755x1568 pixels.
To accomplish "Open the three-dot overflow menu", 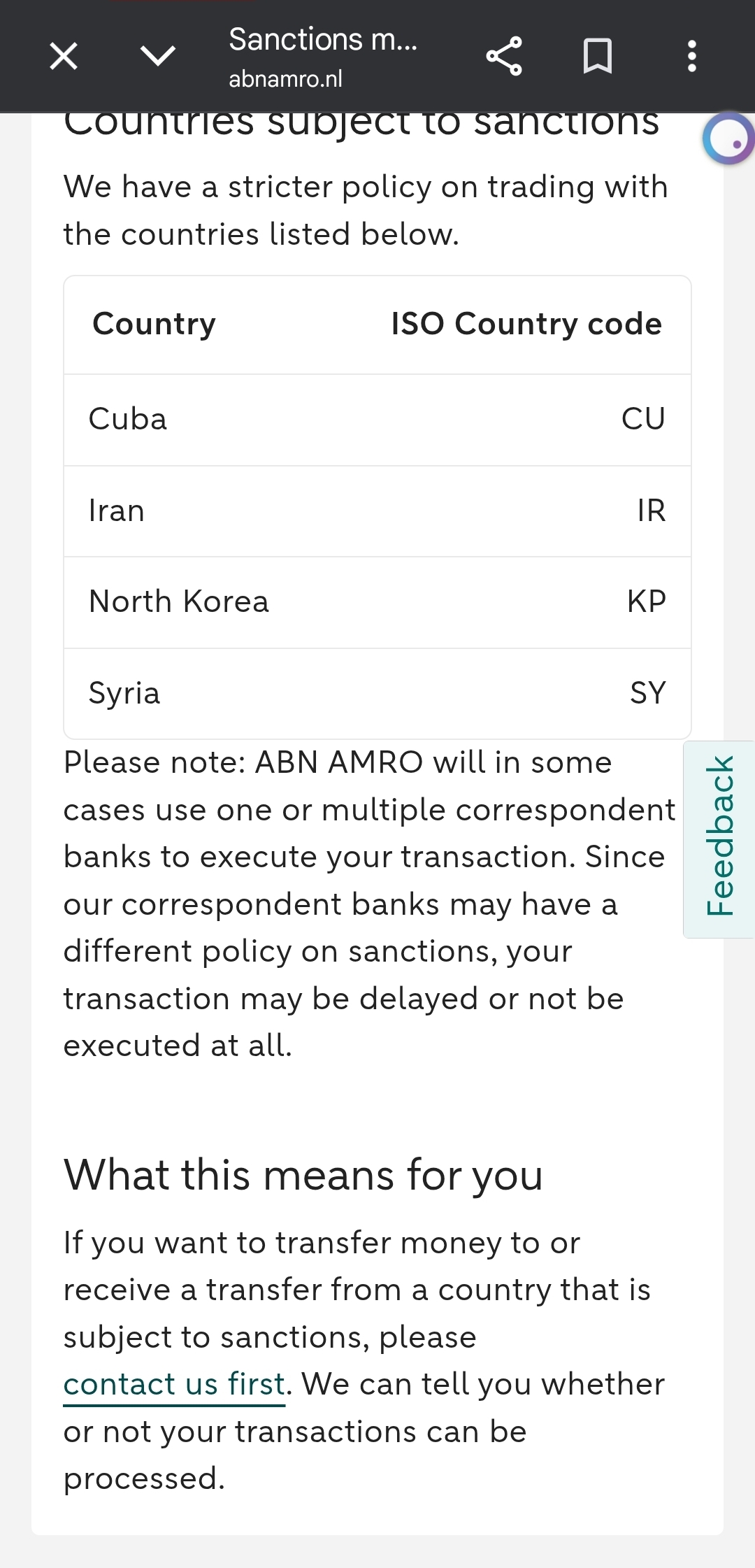I will tap(691, 56).
